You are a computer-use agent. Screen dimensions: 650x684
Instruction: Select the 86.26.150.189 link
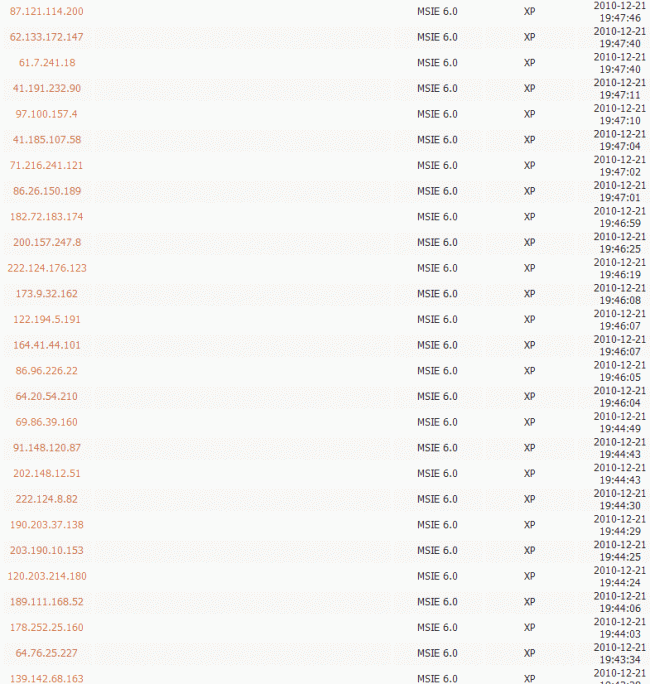pos(47,191)
